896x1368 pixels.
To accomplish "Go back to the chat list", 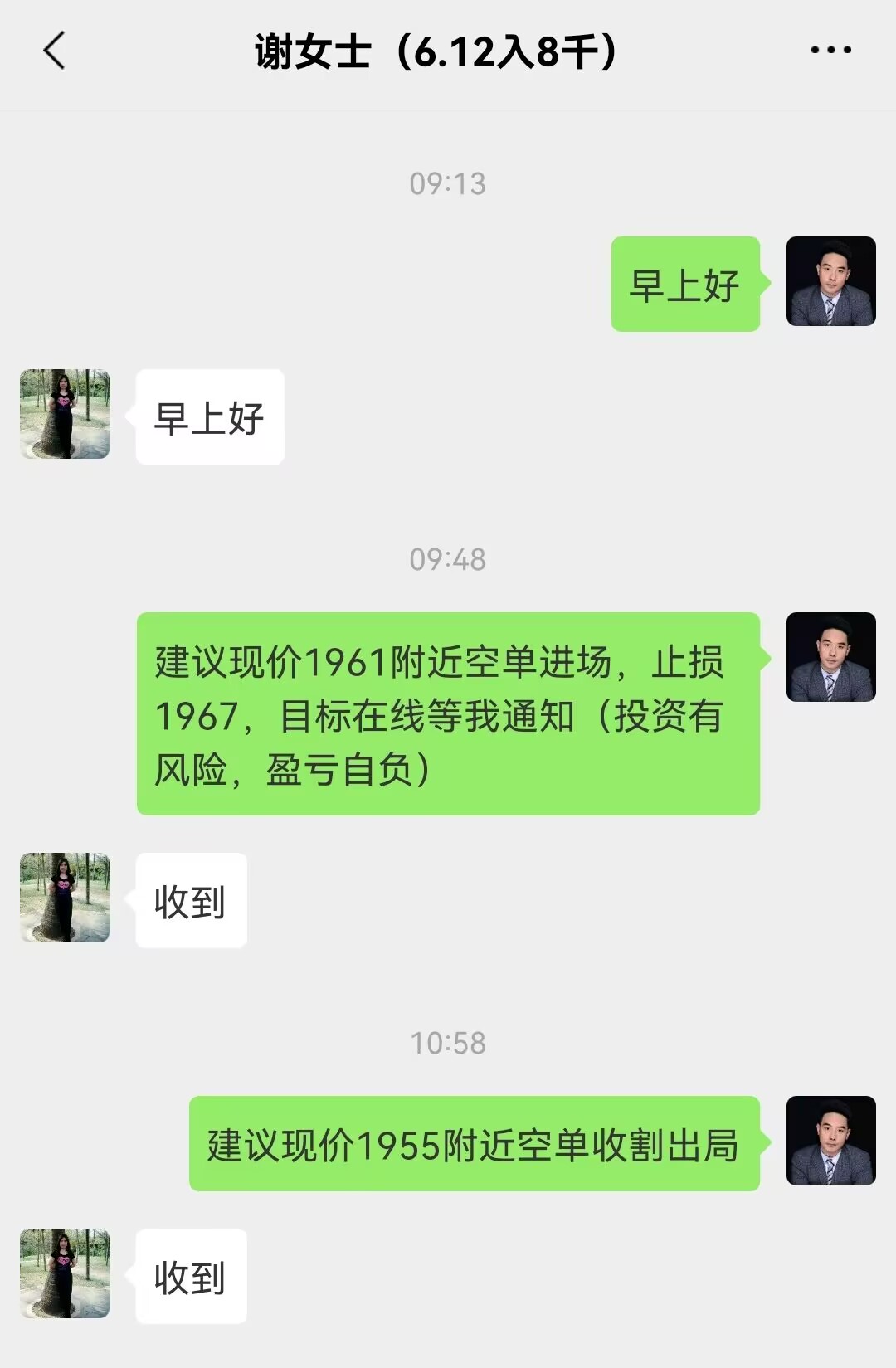I will tap(54, 51).
